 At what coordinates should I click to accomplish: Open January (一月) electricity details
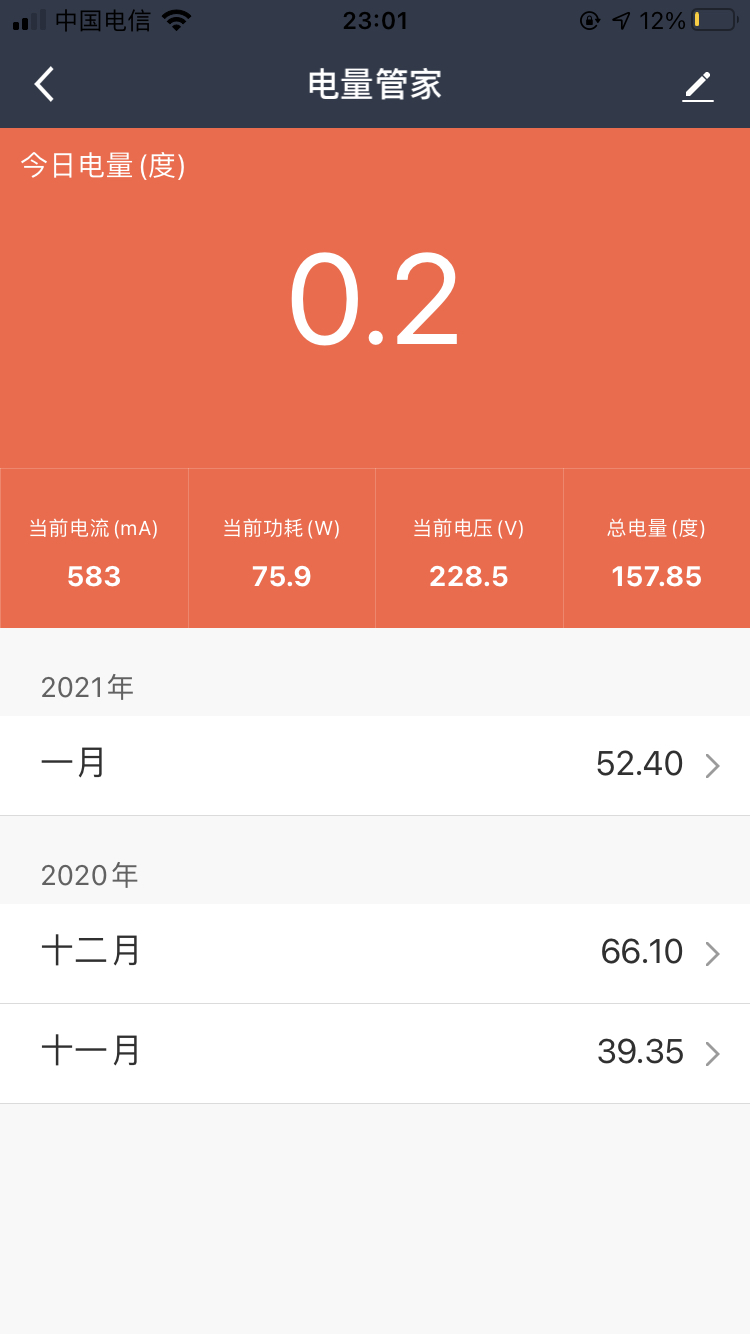tap(375, 765)
